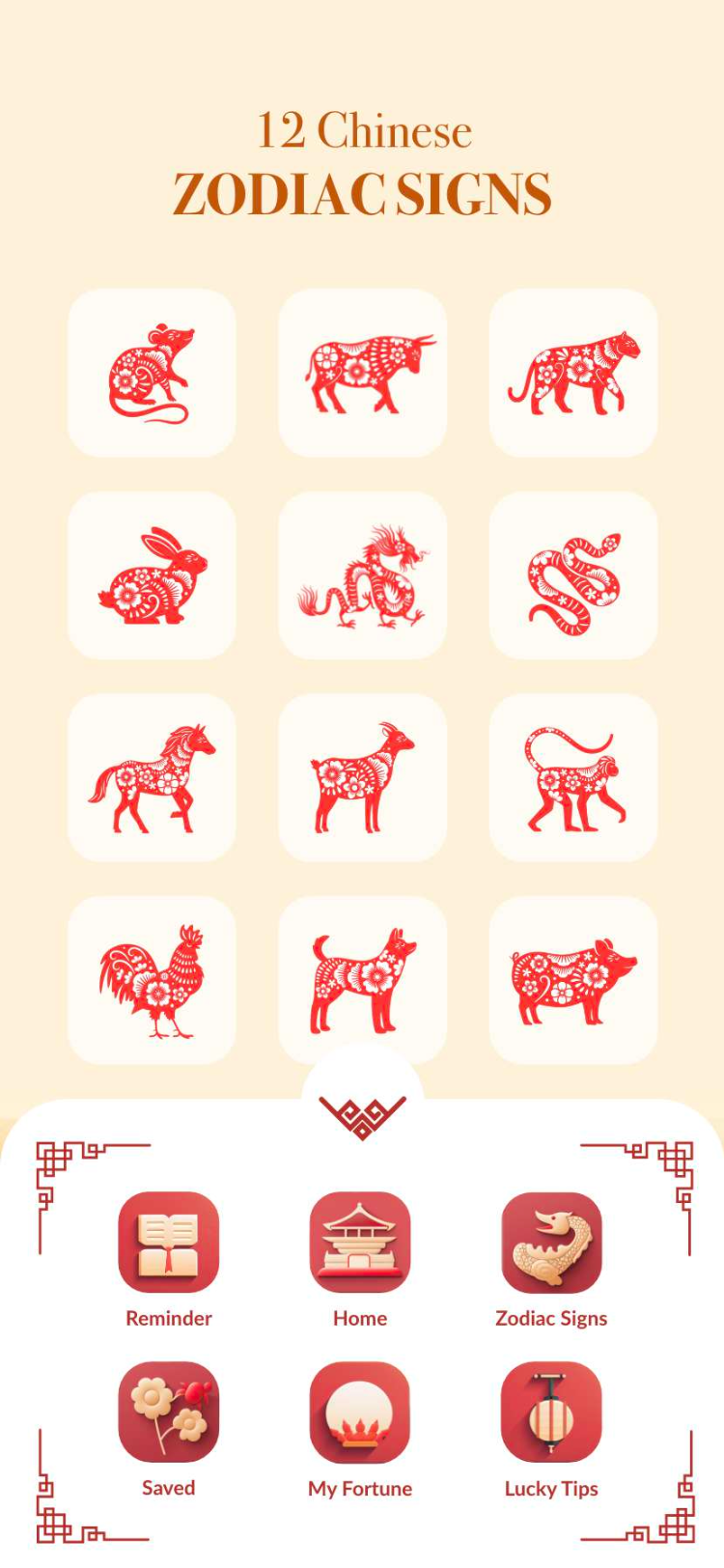Tap the Snake zodiac tile
This screenshot has width=724, height=1568.
(573, 575)
